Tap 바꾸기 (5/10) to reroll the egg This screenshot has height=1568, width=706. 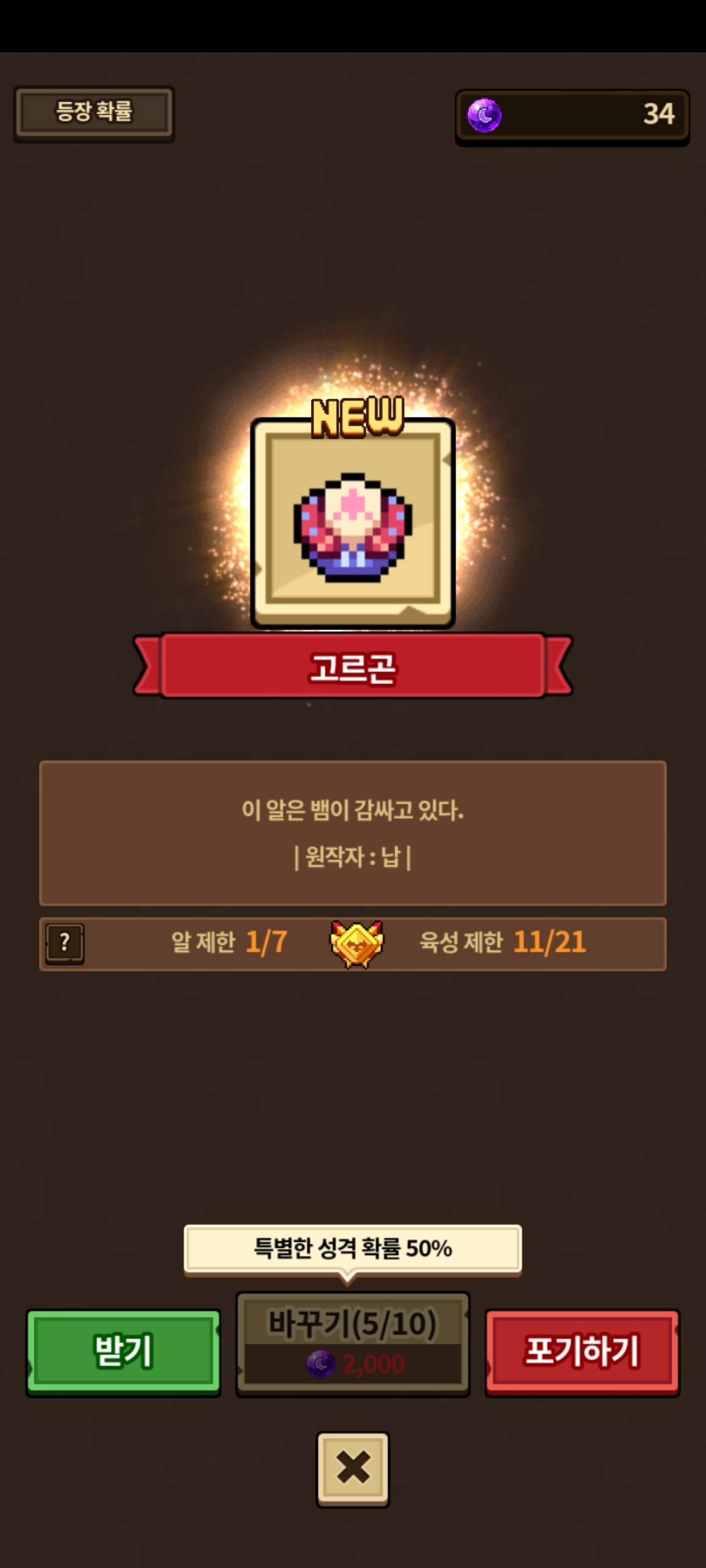[353, 1344]
